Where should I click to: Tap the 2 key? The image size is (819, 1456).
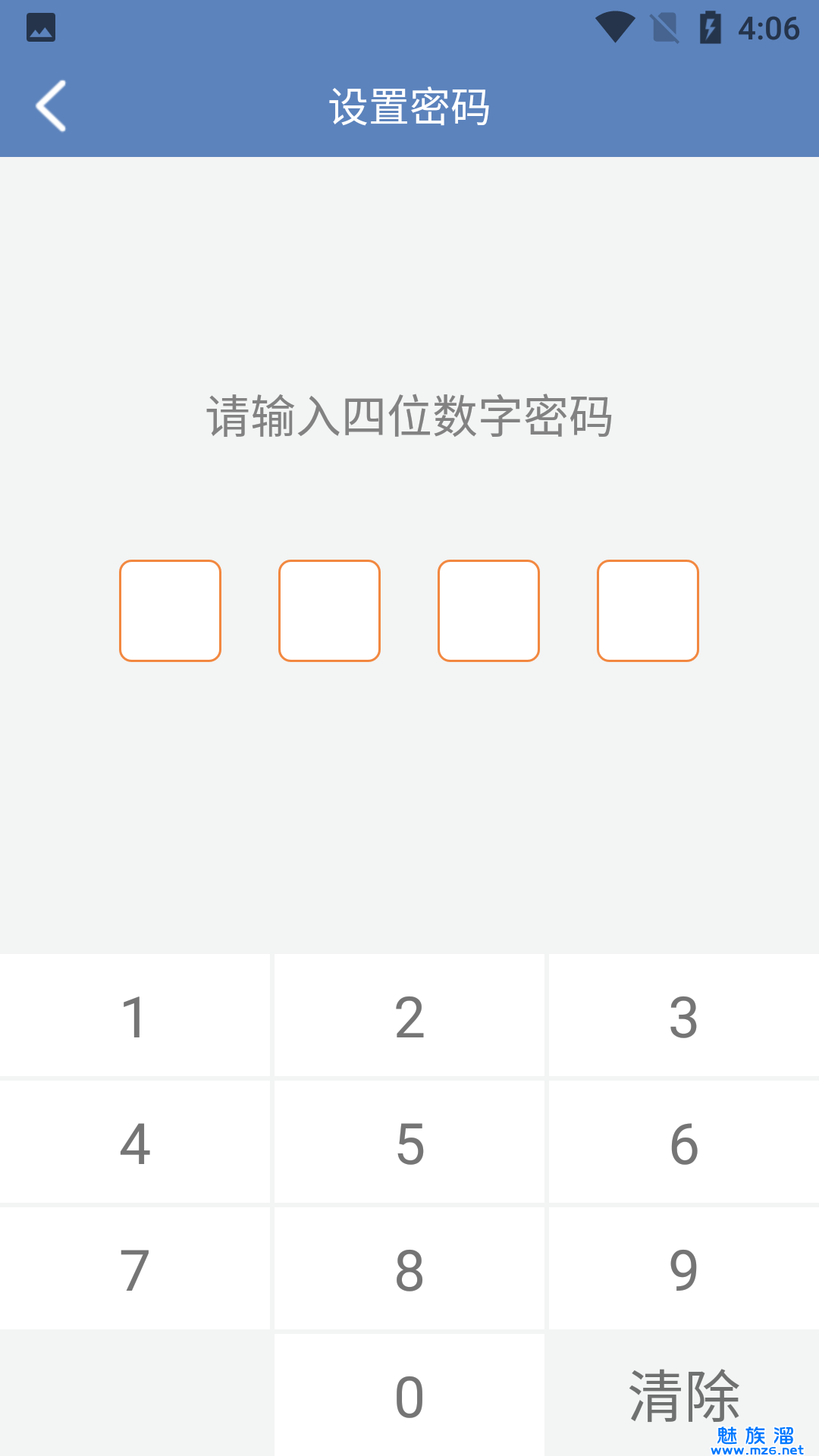click(x=409, y=1016)
